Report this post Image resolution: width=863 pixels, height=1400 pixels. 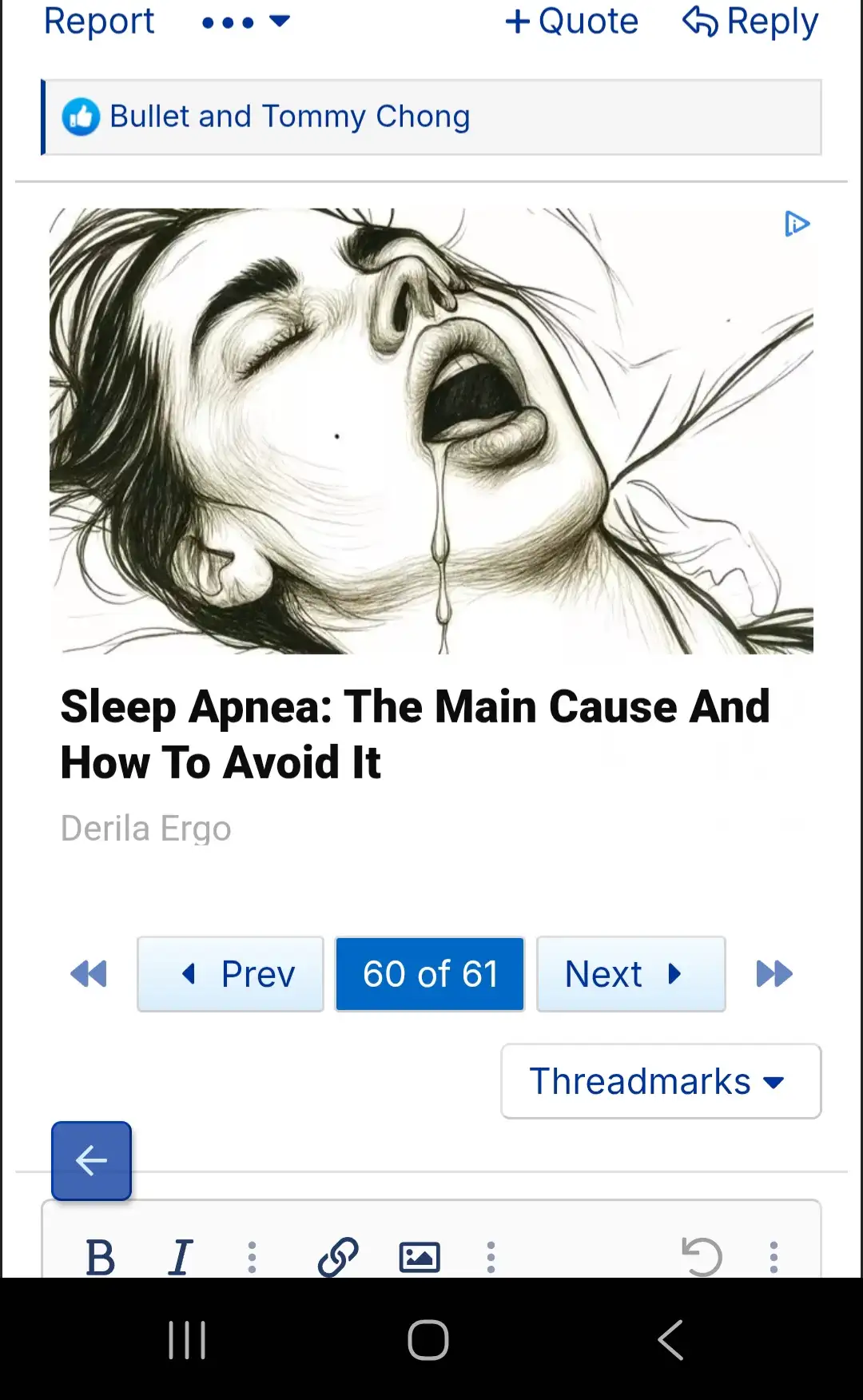point(99,21)
